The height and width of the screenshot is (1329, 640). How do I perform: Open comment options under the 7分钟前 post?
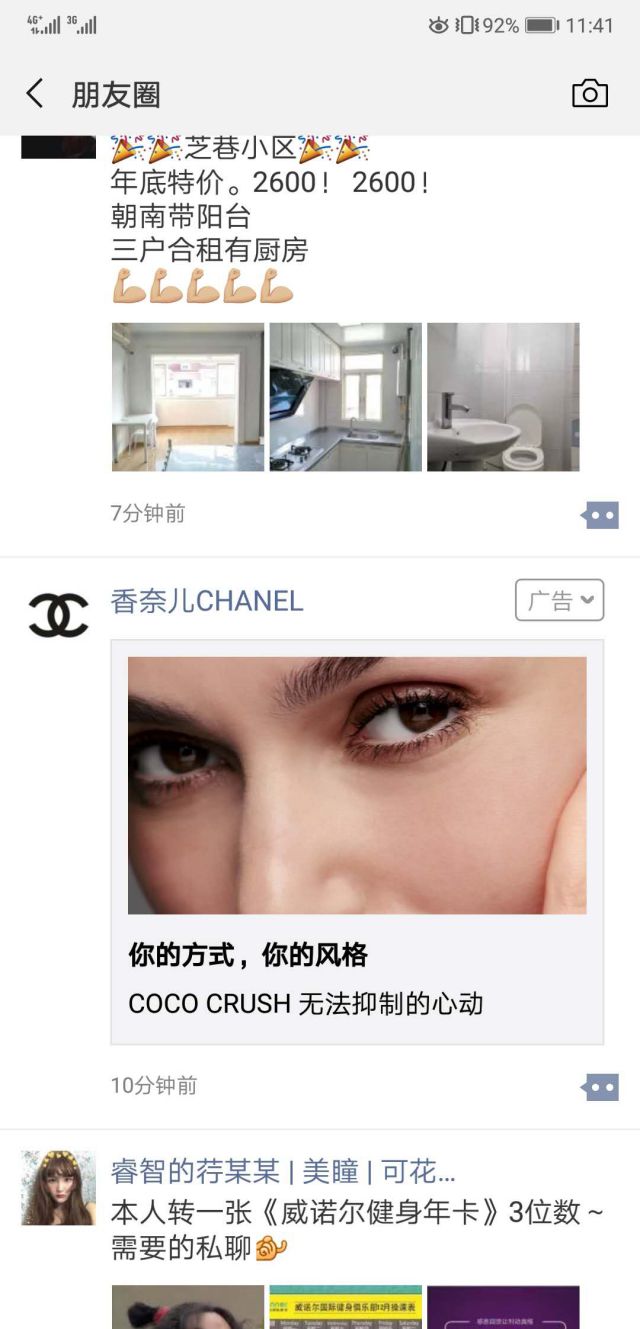(601, 515)
